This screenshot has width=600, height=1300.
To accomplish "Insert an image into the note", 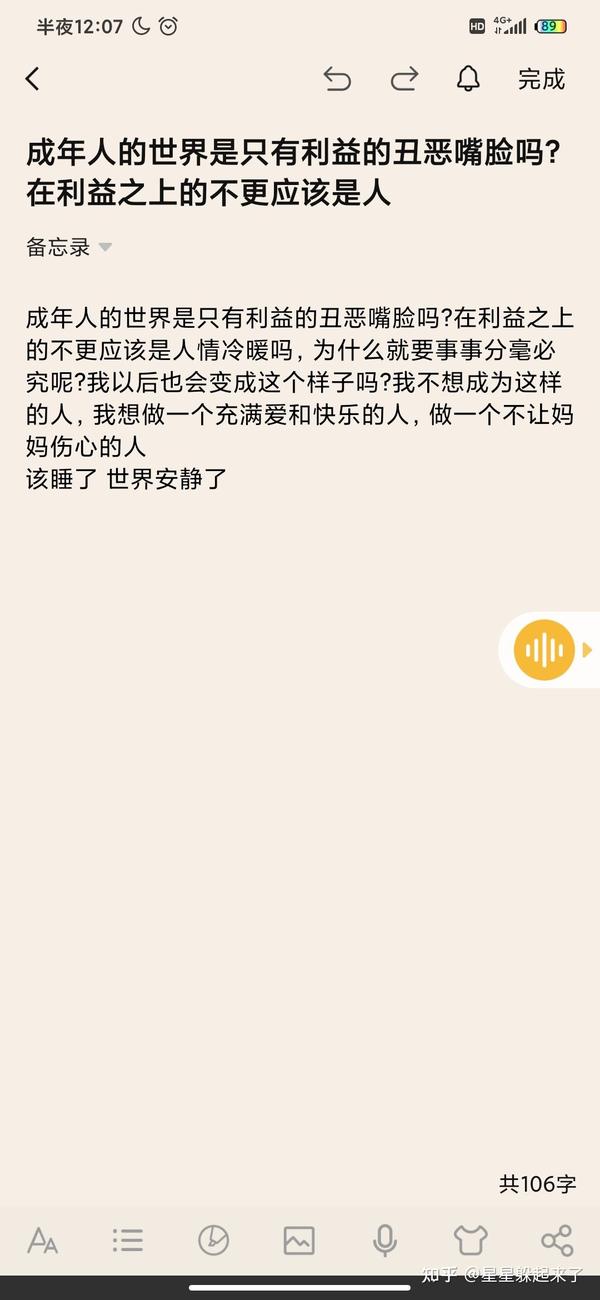I will tap(299, 1241).
